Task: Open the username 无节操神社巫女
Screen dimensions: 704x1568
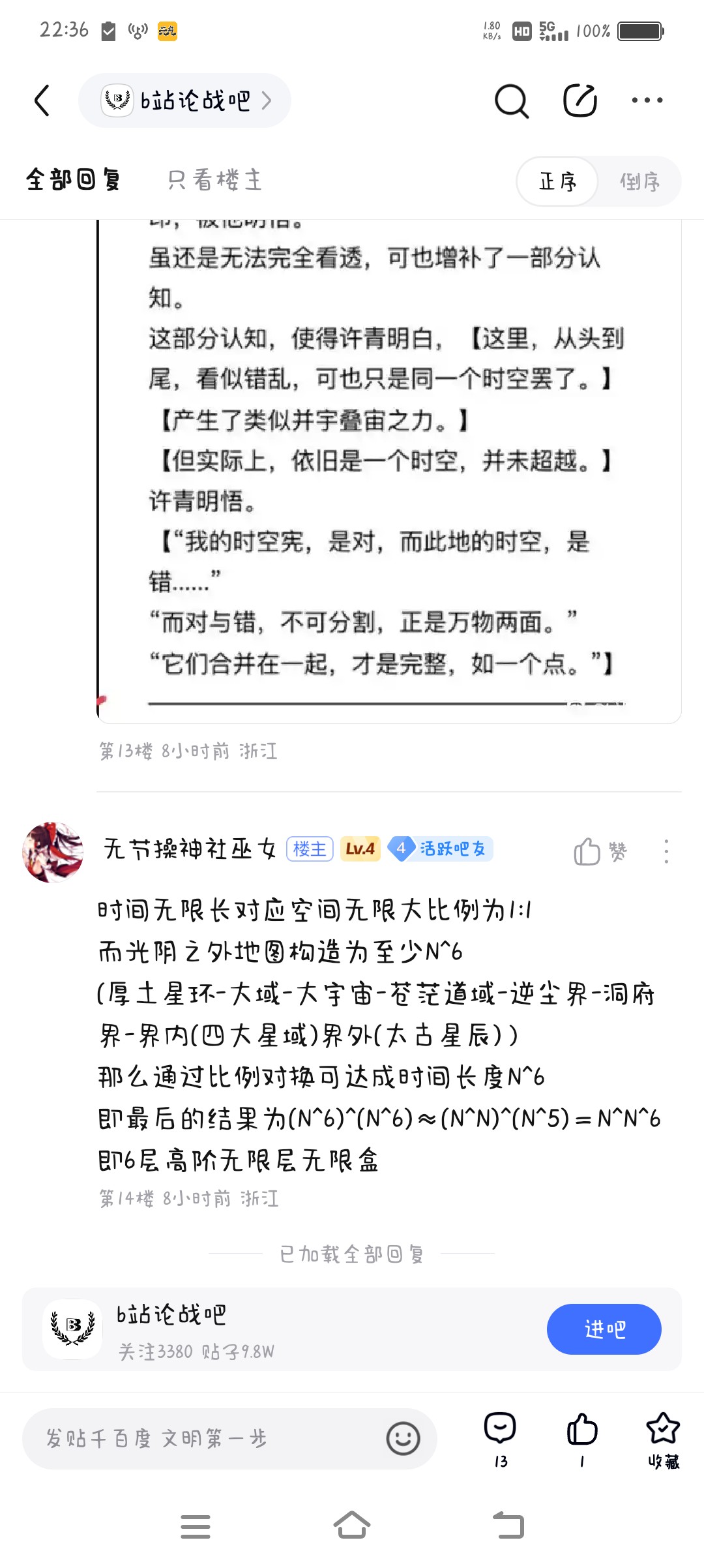Action: 190,849
